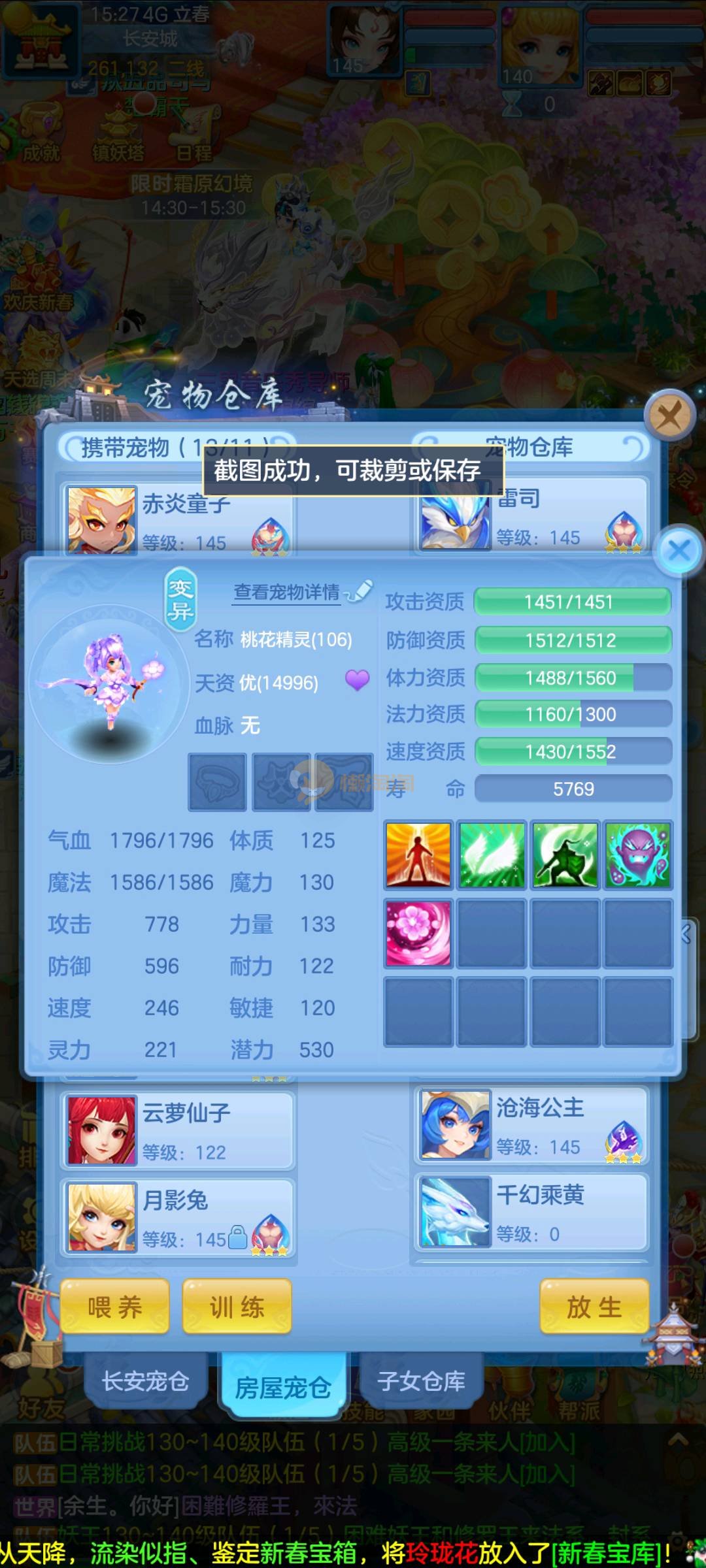Close the pet warehouse window
706x1568 pixels.
(669, 414)
